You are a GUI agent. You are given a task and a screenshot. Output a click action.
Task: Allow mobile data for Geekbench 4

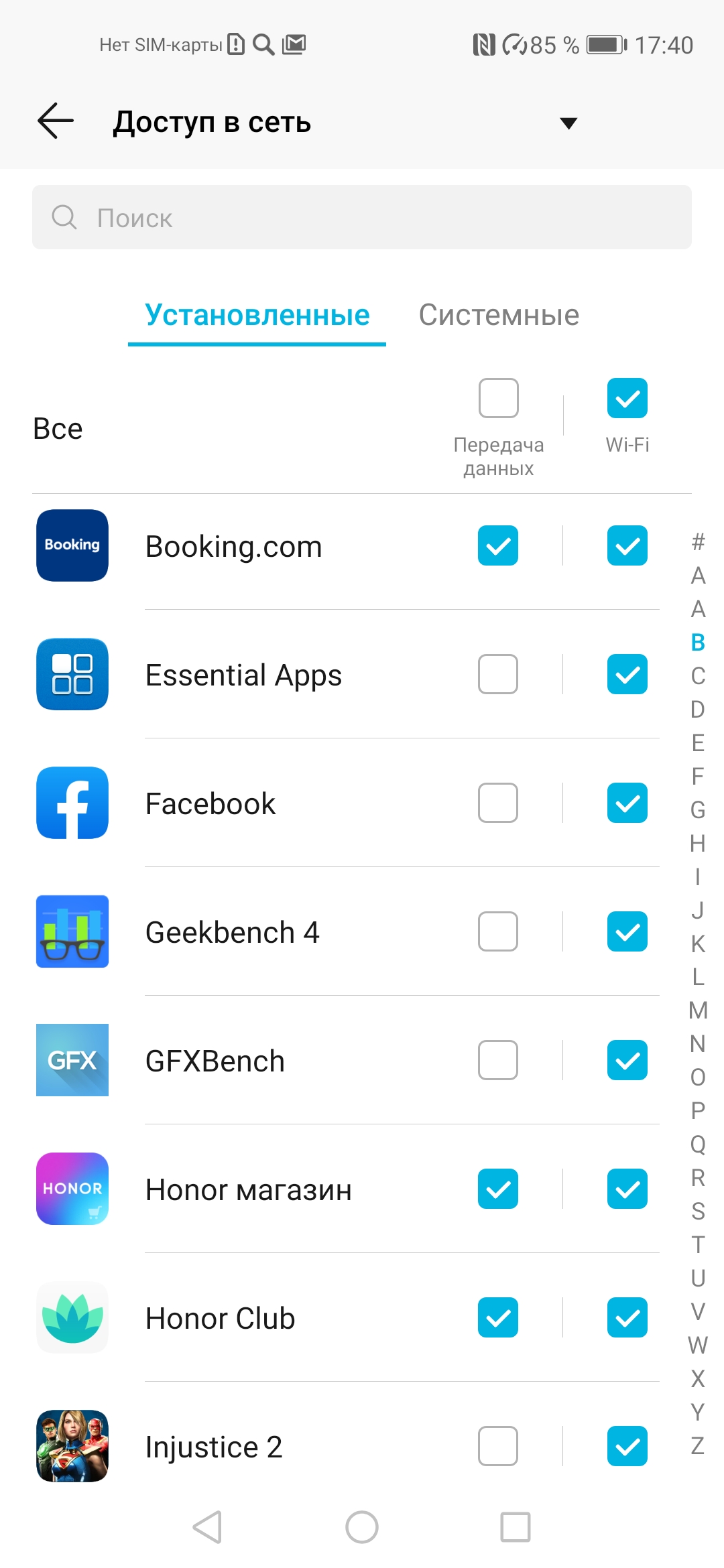[498, 931]
